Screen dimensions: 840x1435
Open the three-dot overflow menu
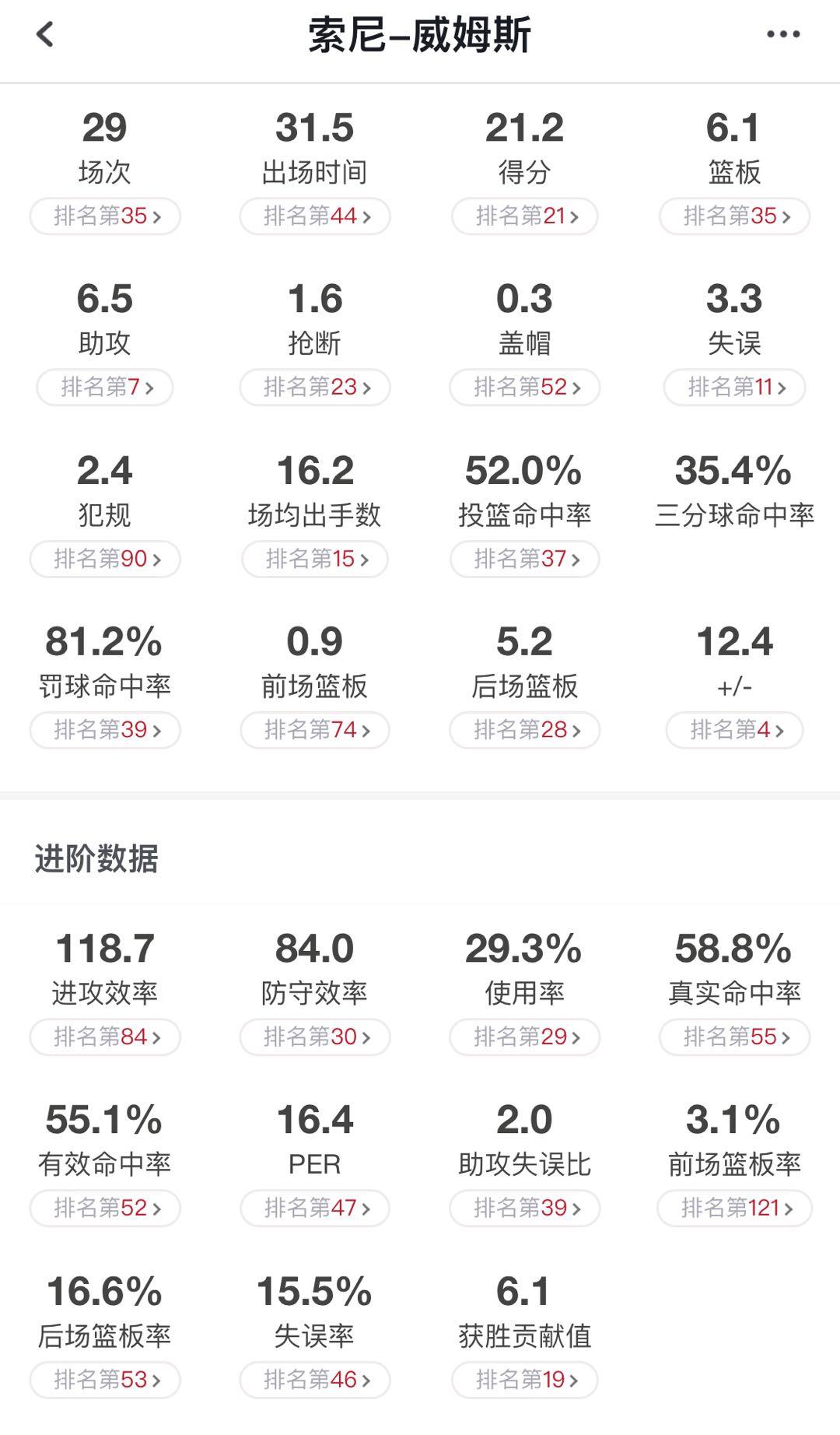782,34
